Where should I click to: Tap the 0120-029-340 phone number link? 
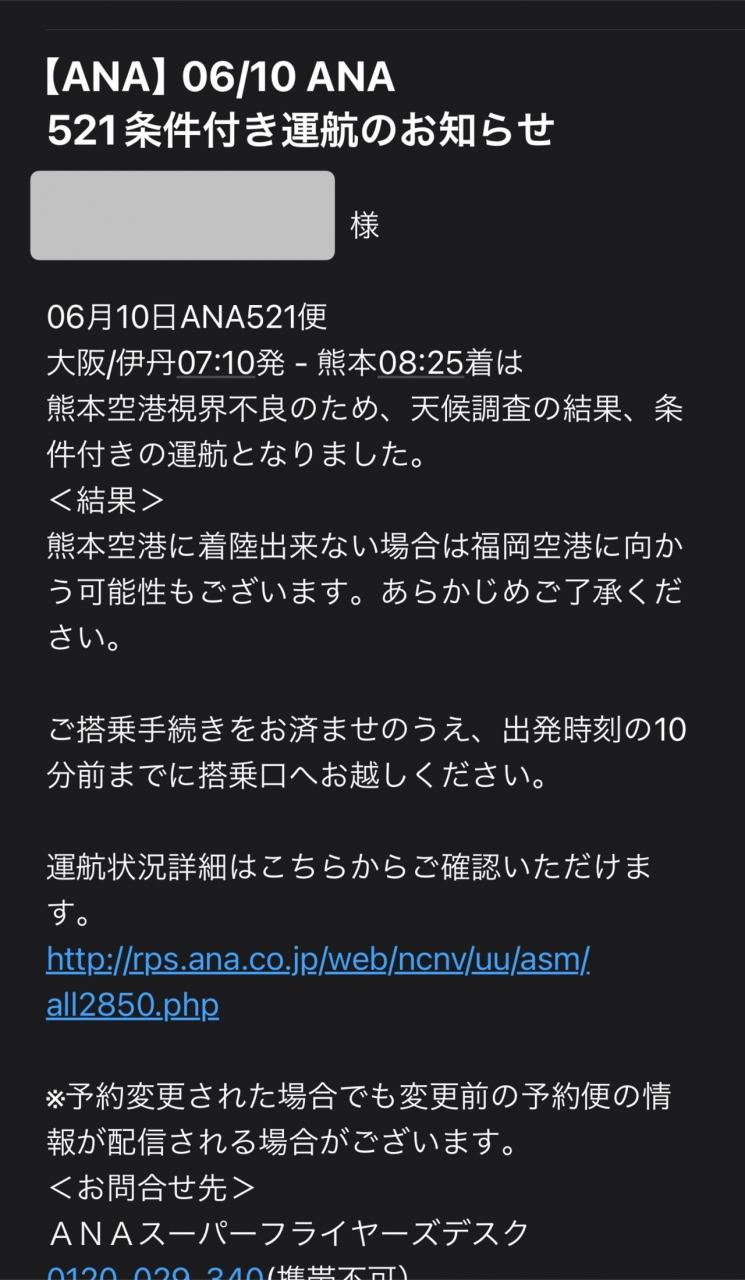155,1272
